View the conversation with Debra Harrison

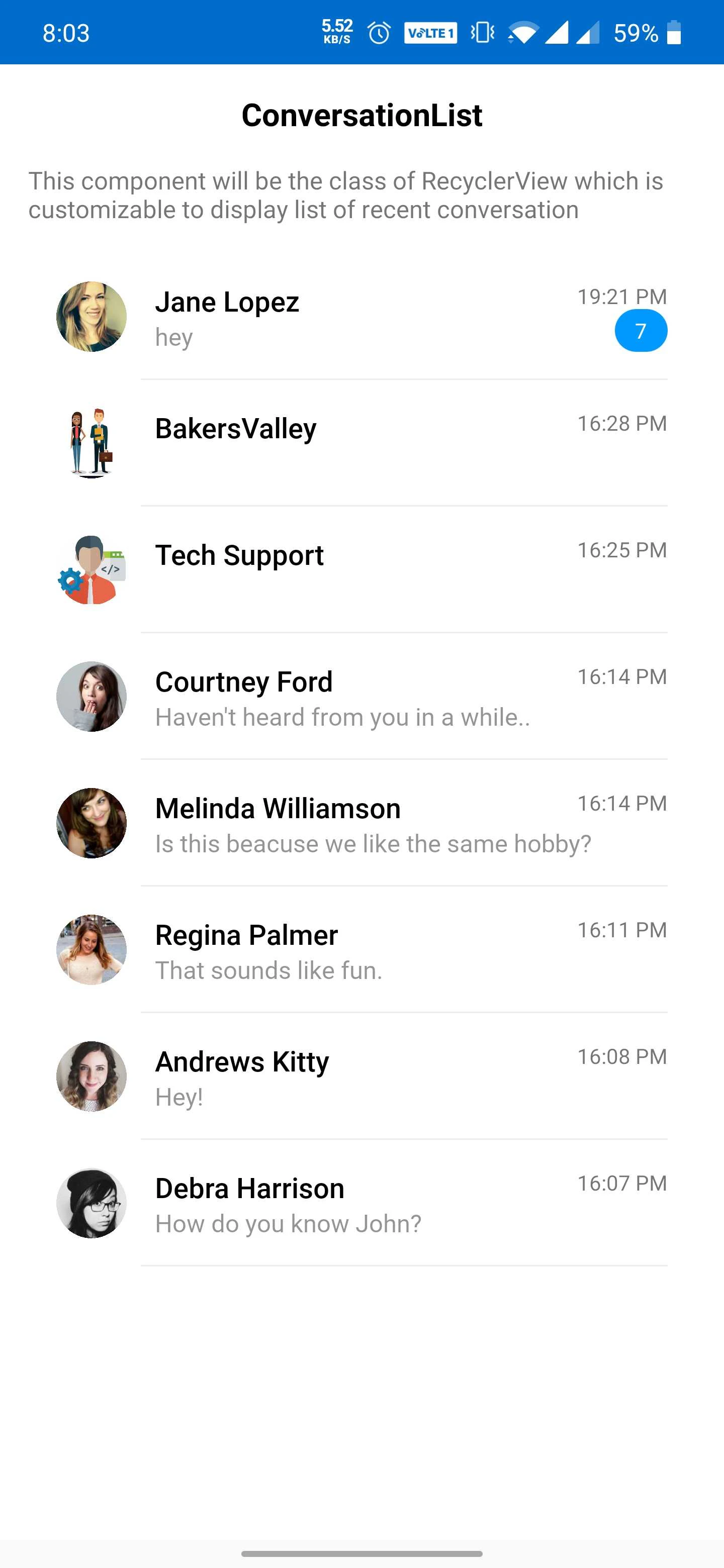[361, 1204]
